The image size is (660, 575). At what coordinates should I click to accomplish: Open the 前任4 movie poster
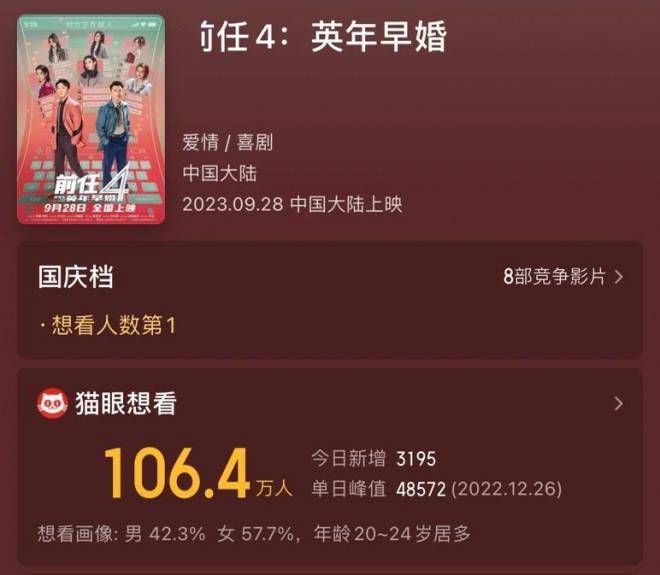tap(91, 119)
